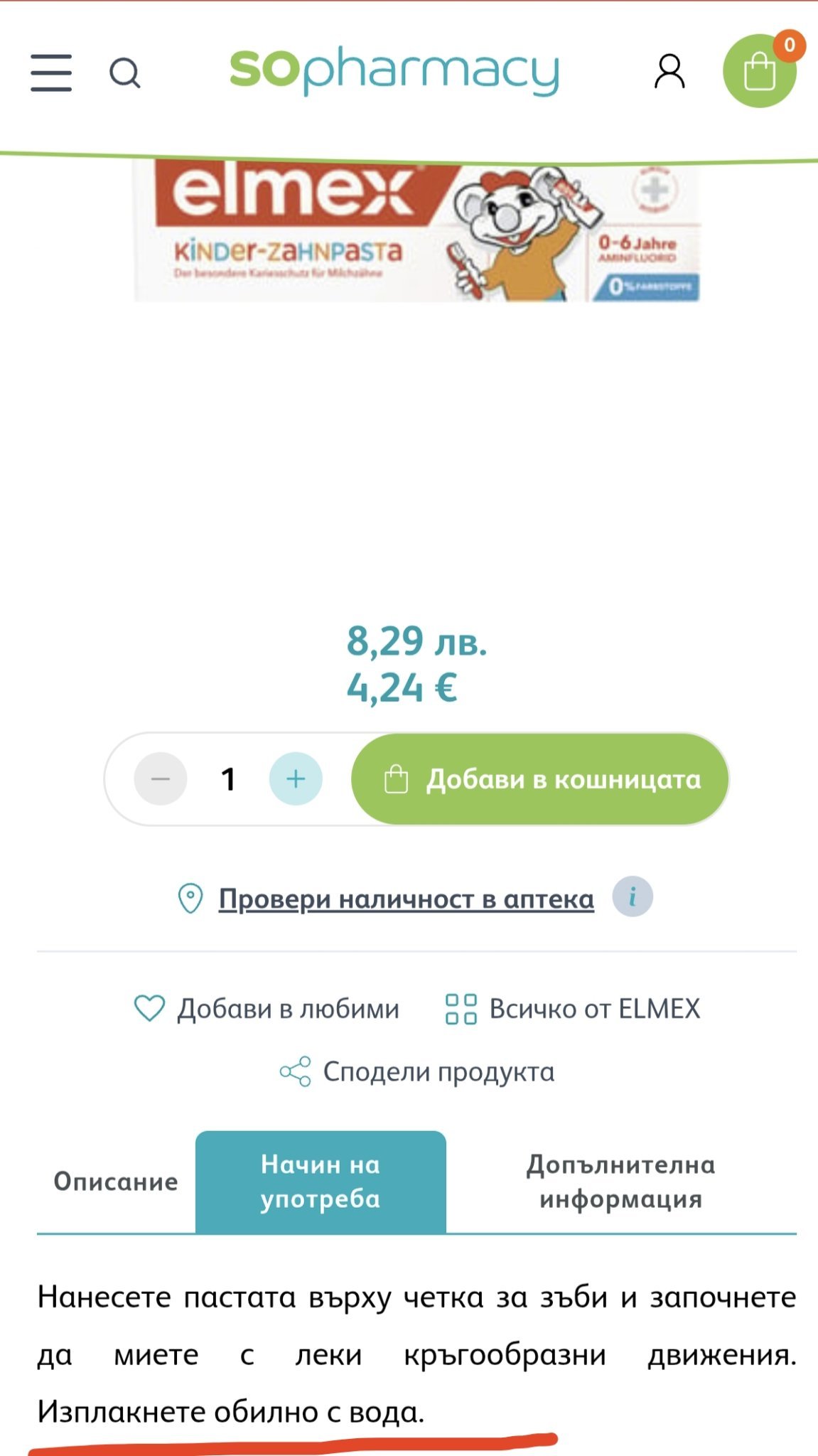This screenshot has height=1456, width=818.
Task: Switch to the Описание tab
Action: click(x=116, y=1182)
